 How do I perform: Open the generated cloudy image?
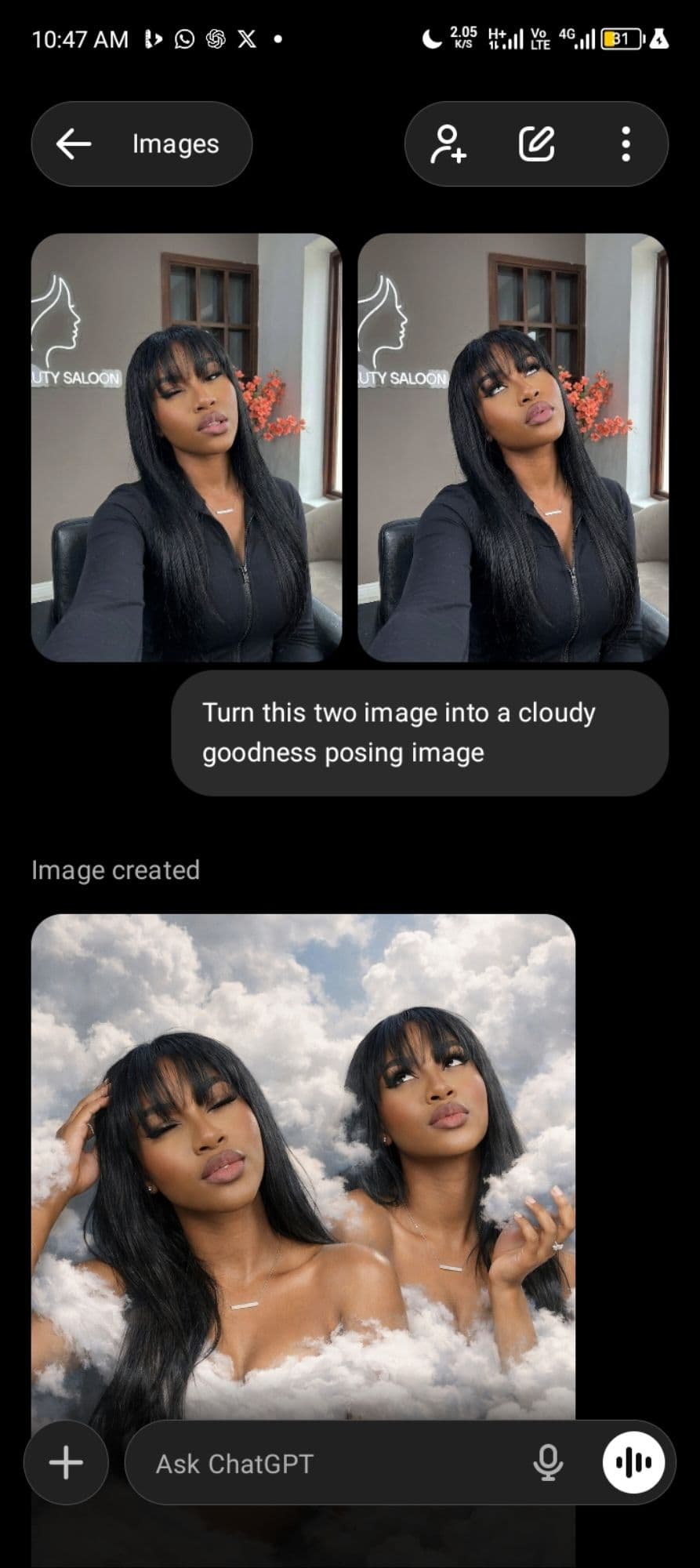pos(303,1160)
